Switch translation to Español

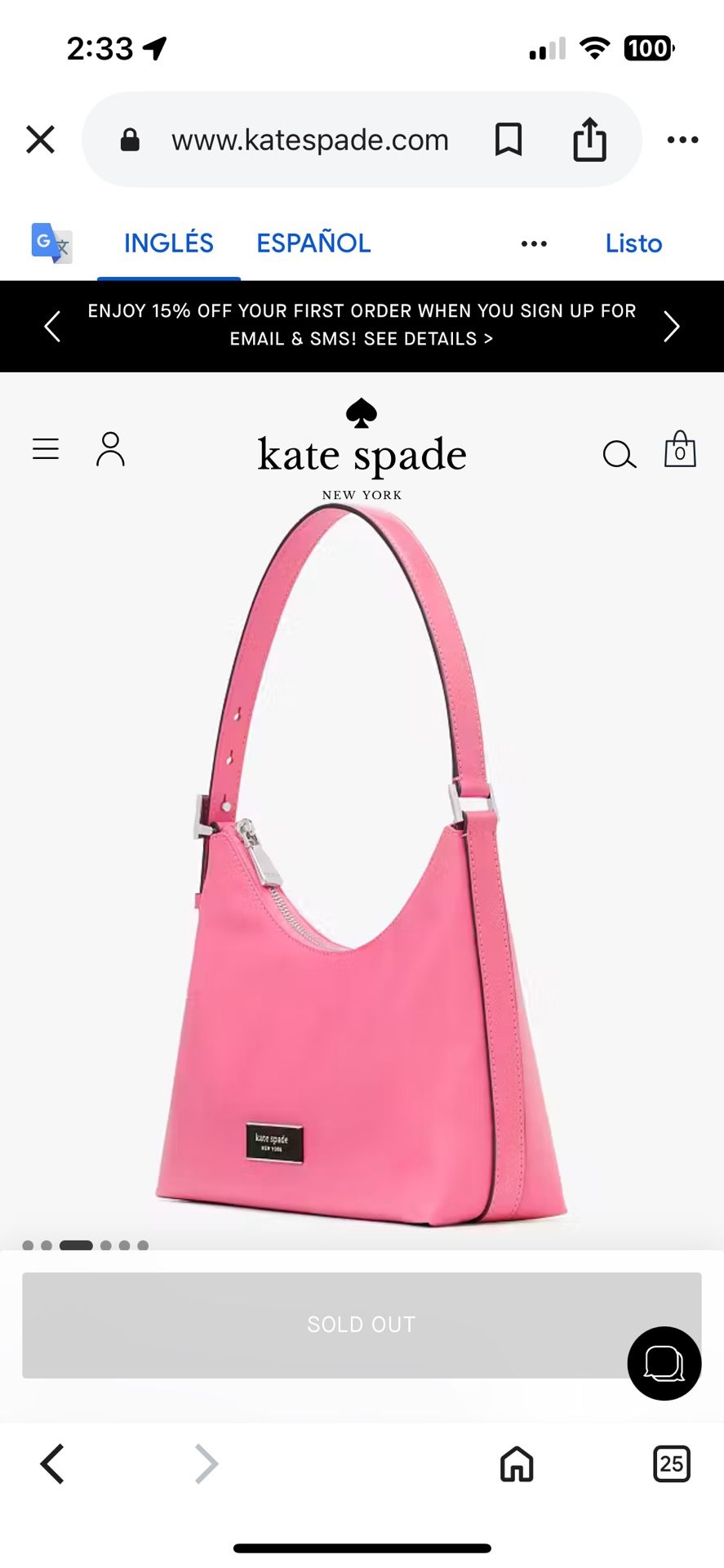[x=313, y=243]
